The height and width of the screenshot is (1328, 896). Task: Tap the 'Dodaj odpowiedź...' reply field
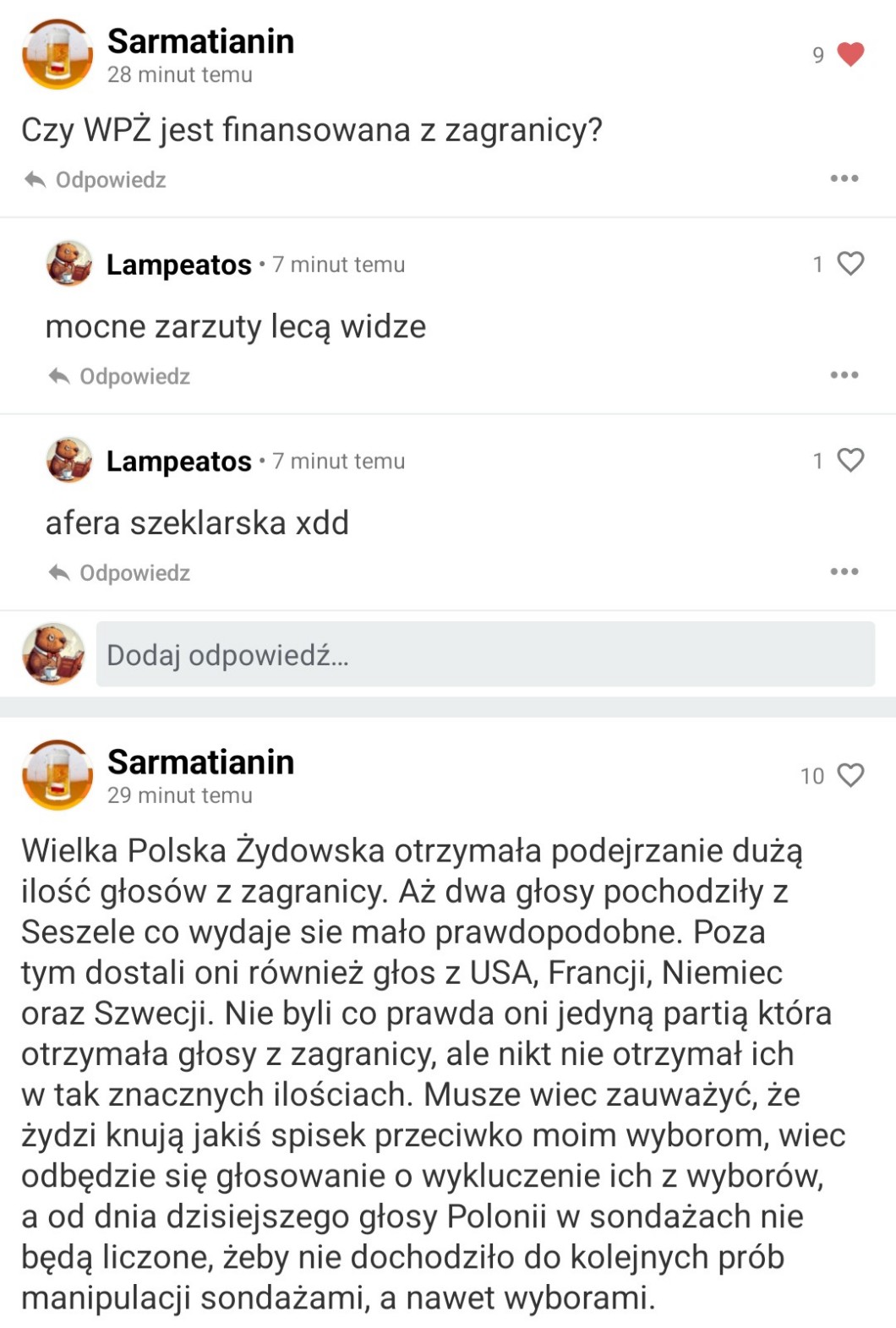[x=484, y=654]
